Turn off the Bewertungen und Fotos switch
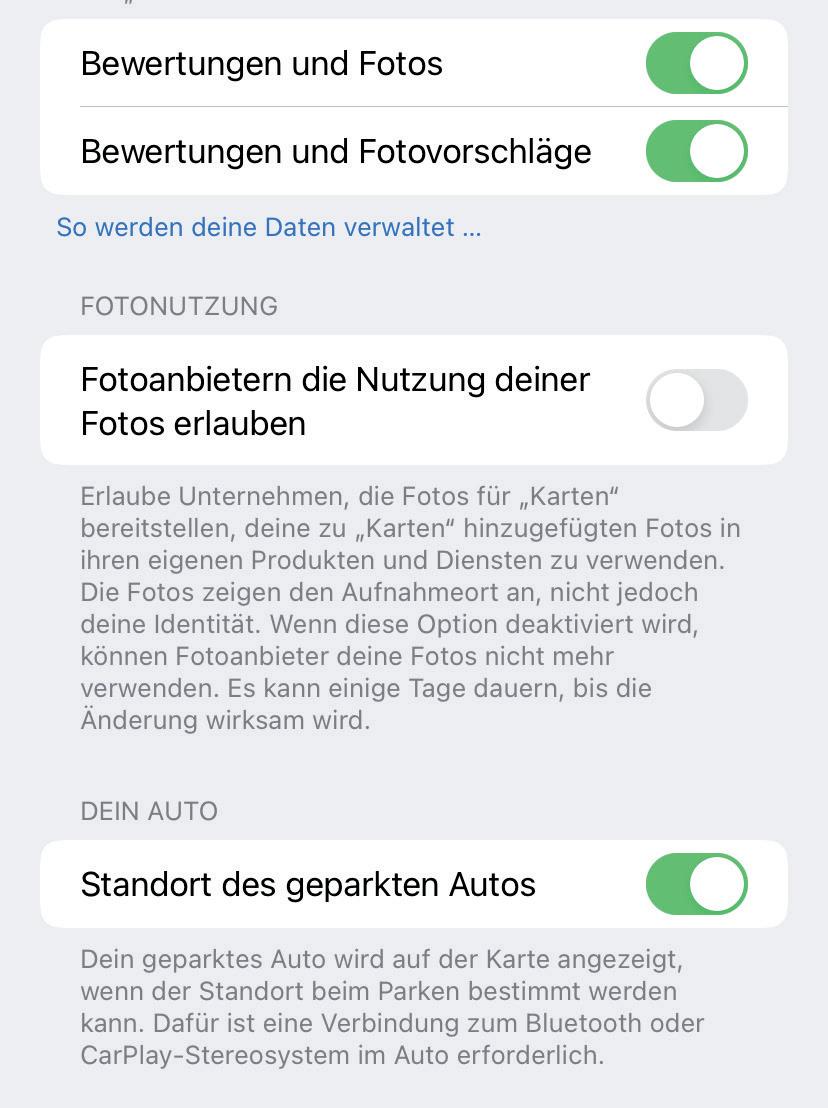Viewport: 828px width, 1108px height. [x=696, y=64]
